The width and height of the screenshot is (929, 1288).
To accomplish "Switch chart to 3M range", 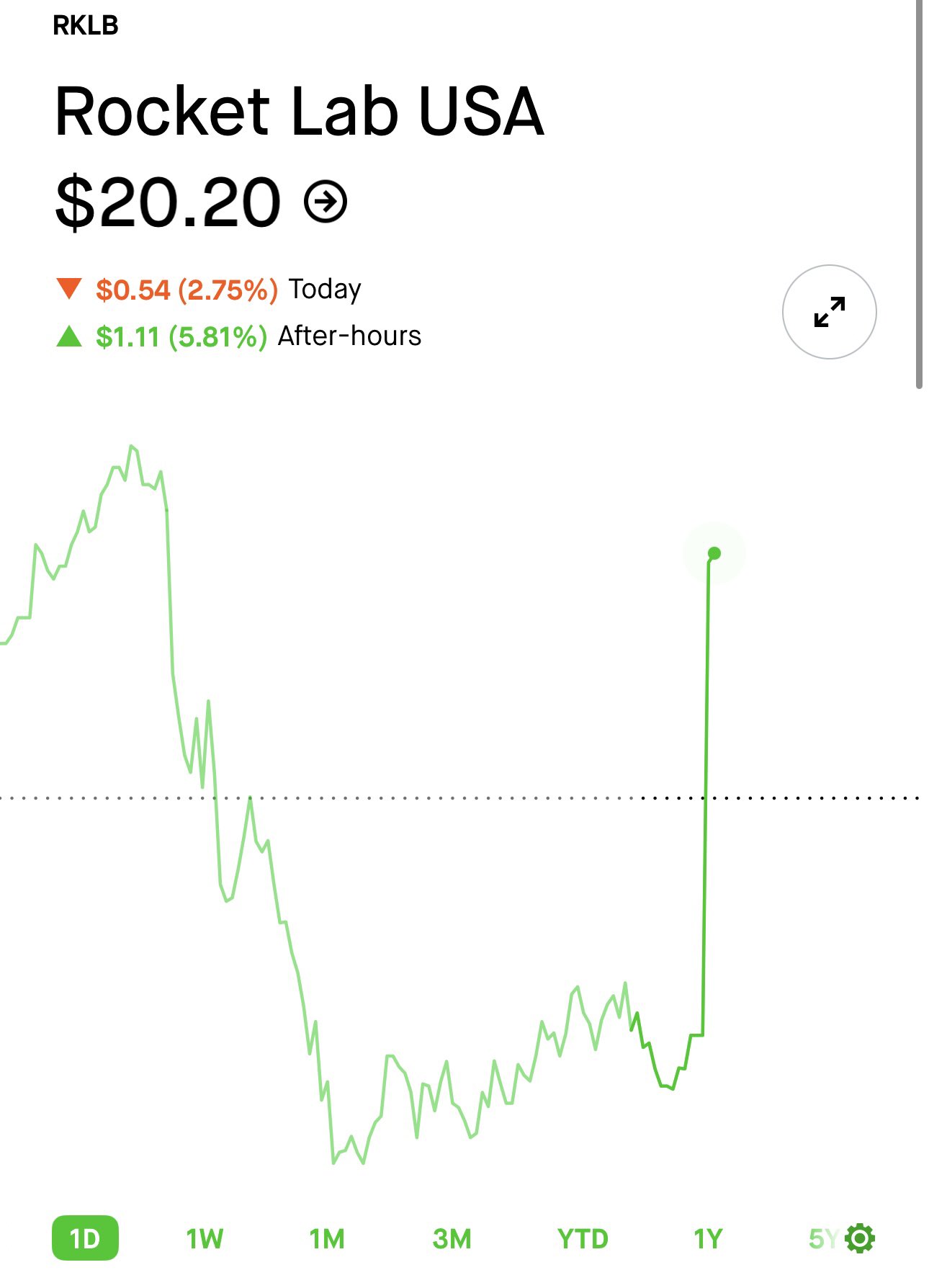I will point(452,1239).
